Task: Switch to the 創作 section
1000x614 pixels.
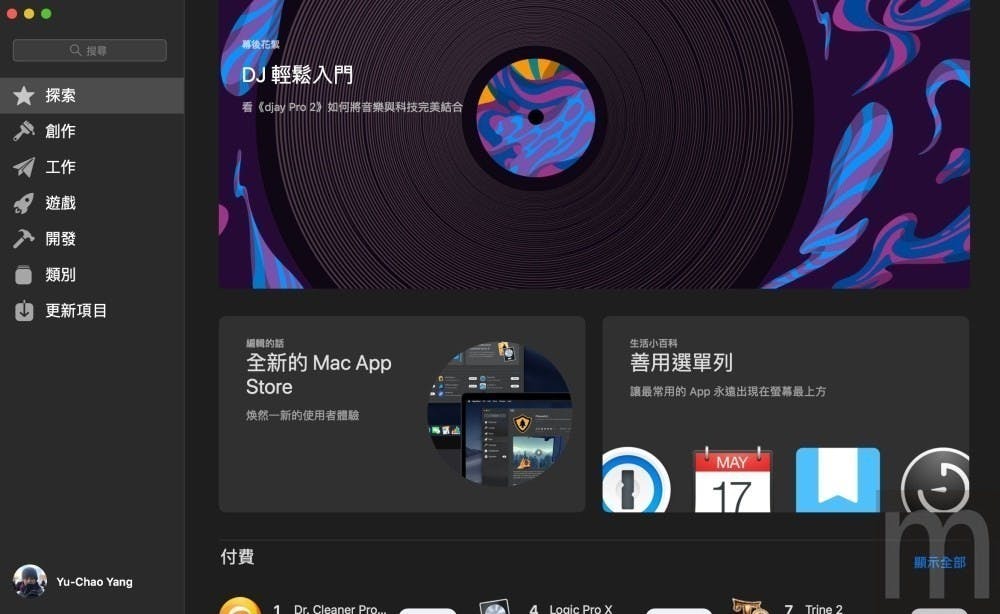Action: pos(60,131)
